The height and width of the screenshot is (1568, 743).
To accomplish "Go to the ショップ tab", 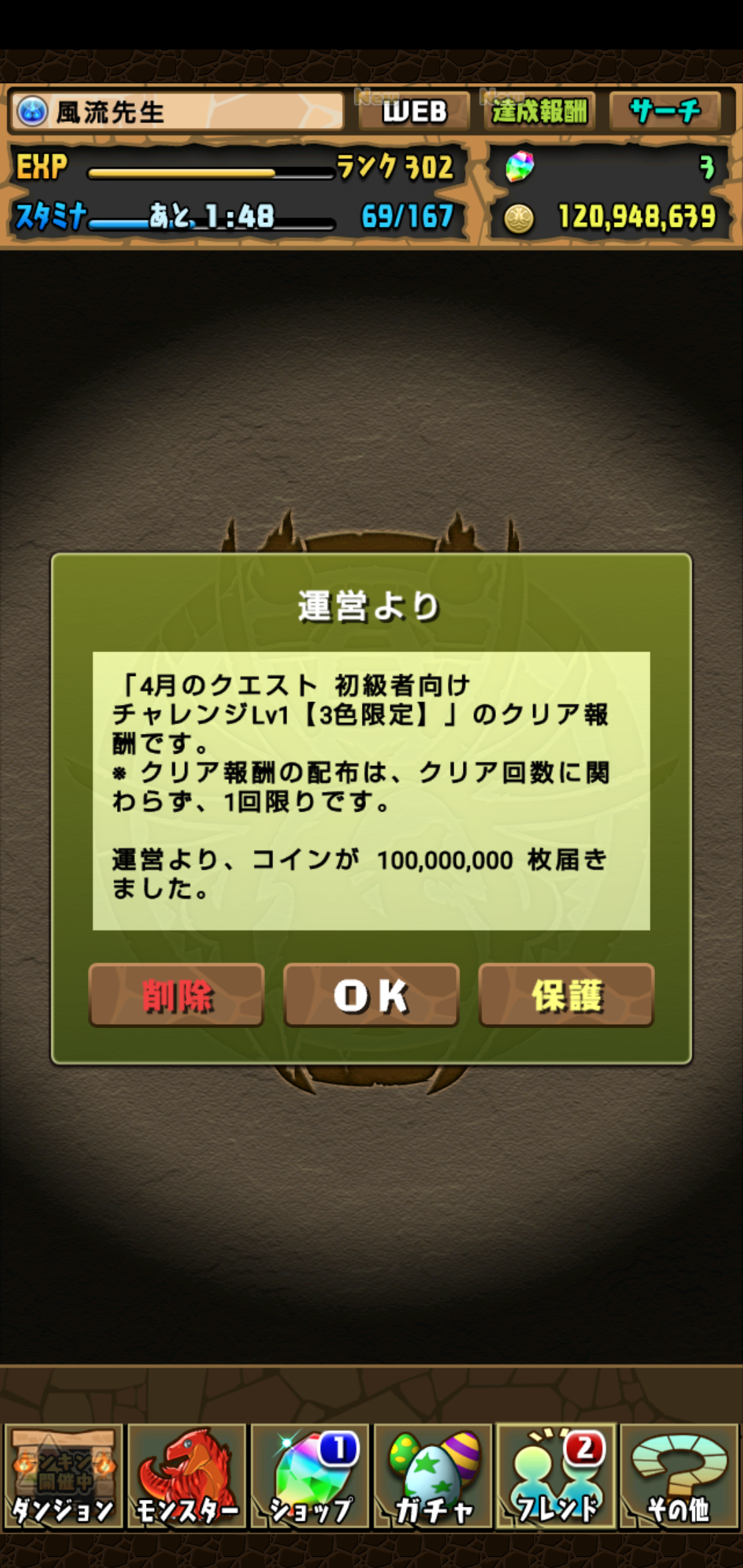I will [310, 1476].
